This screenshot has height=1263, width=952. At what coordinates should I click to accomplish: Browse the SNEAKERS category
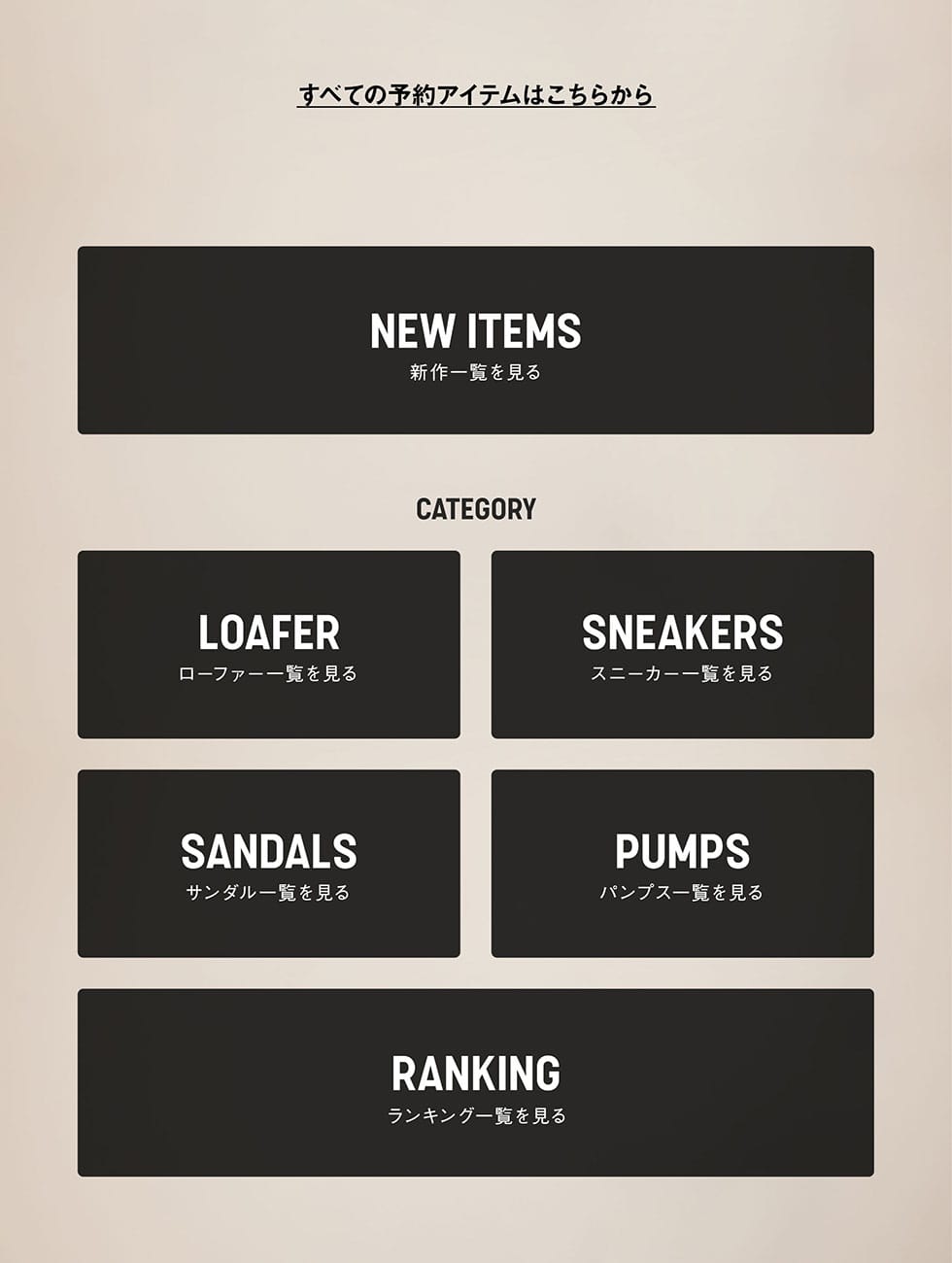[682, 644]
